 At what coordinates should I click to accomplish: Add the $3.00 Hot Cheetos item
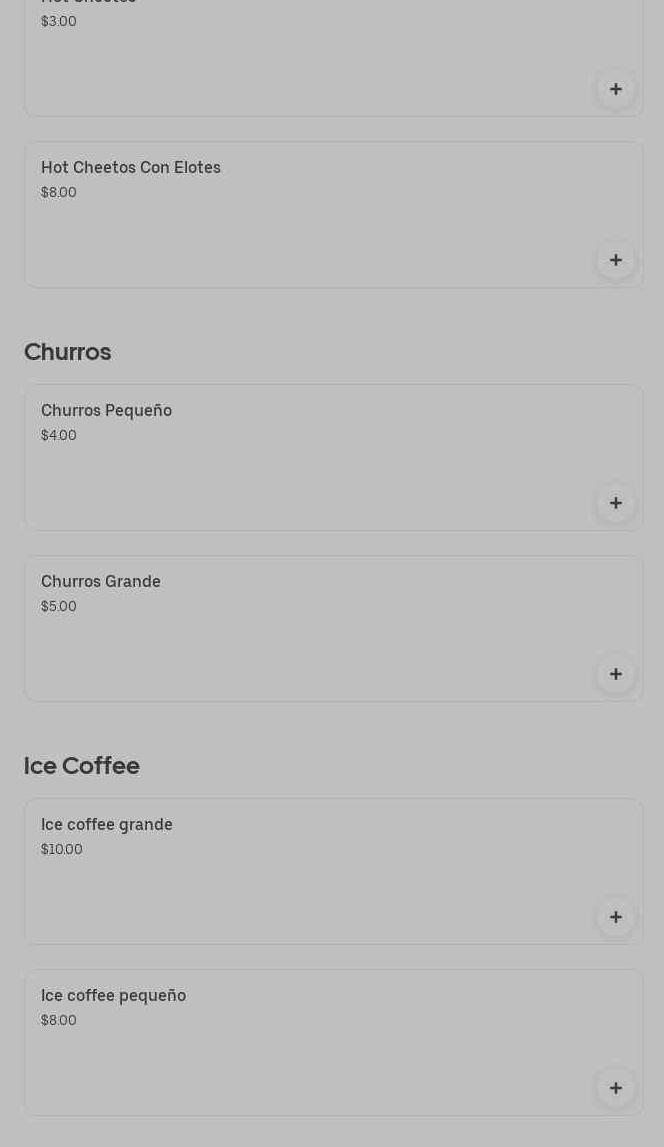pos(616,89)
